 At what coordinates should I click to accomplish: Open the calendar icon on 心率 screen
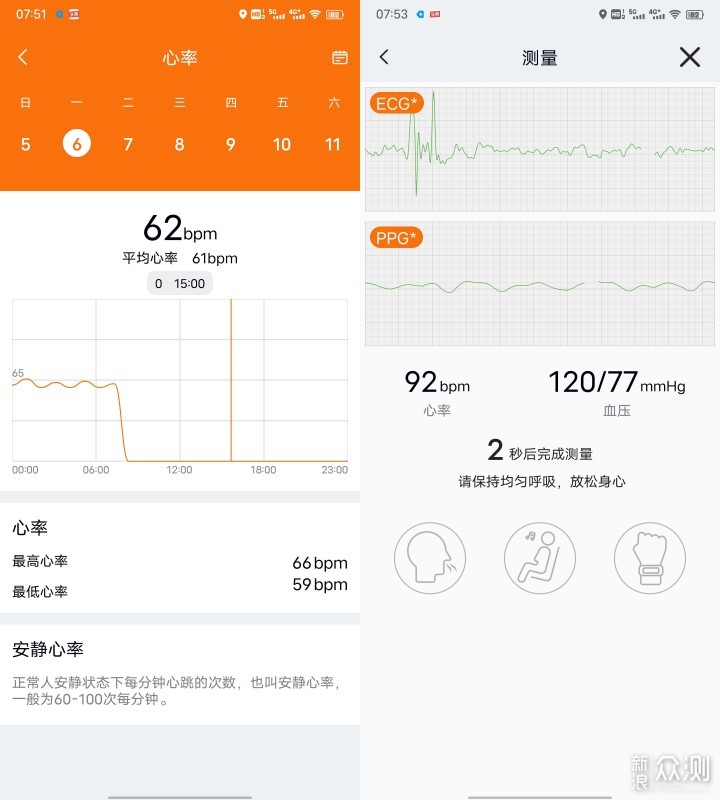(340, 58)
